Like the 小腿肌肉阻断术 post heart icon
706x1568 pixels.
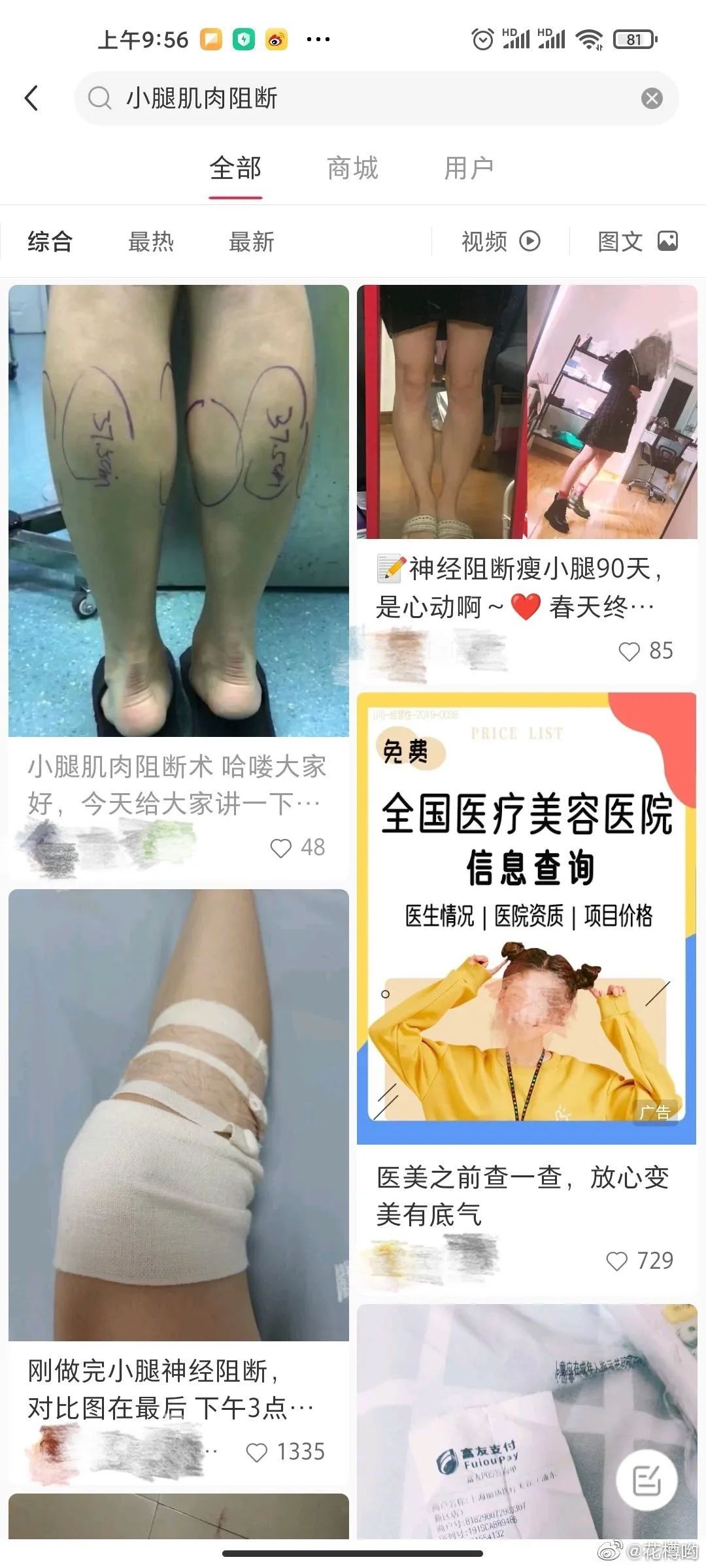[281, 847]
